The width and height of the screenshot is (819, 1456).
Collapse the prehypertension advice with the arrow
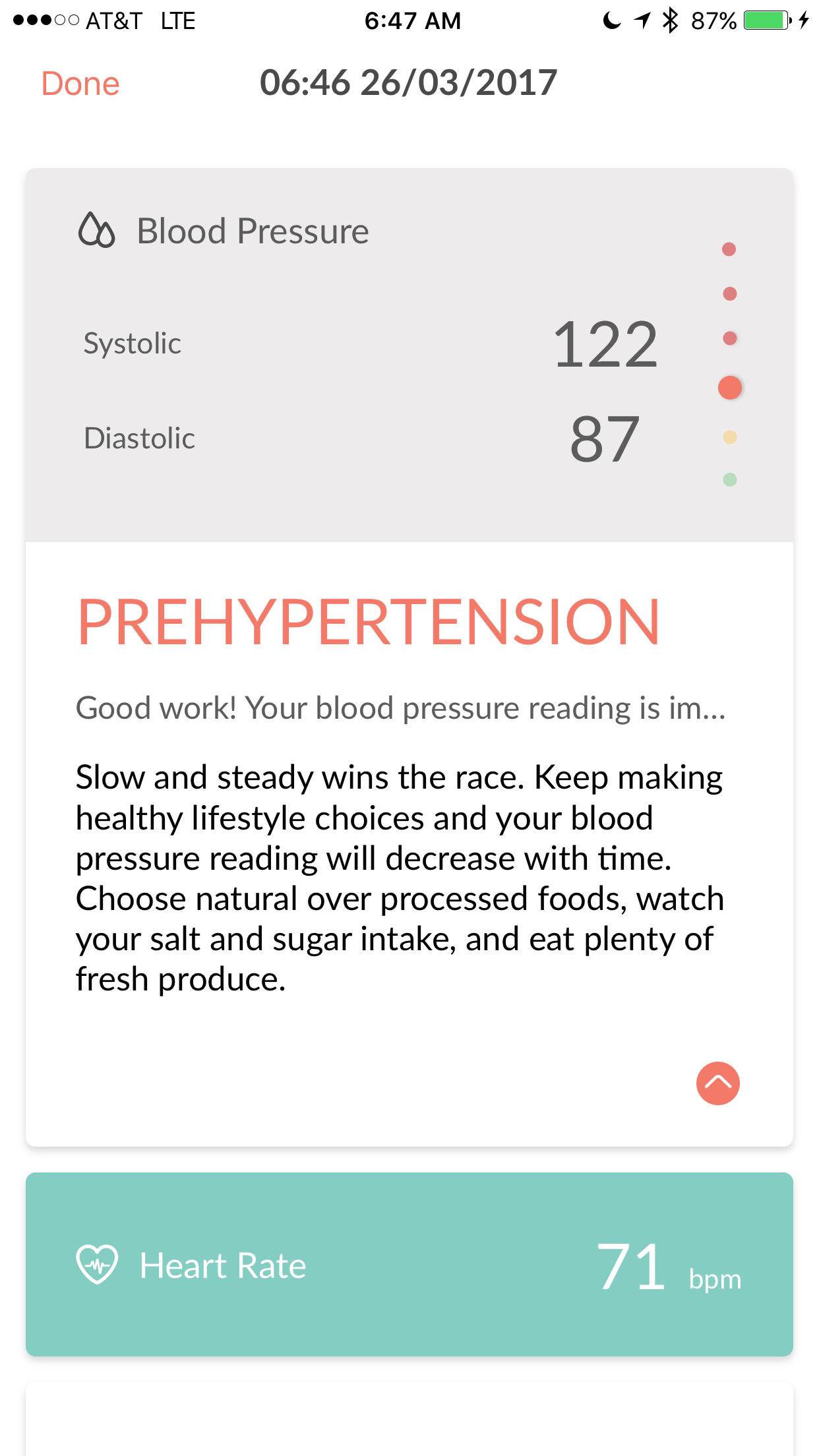pyautogui.click(x=717, y=1083)
